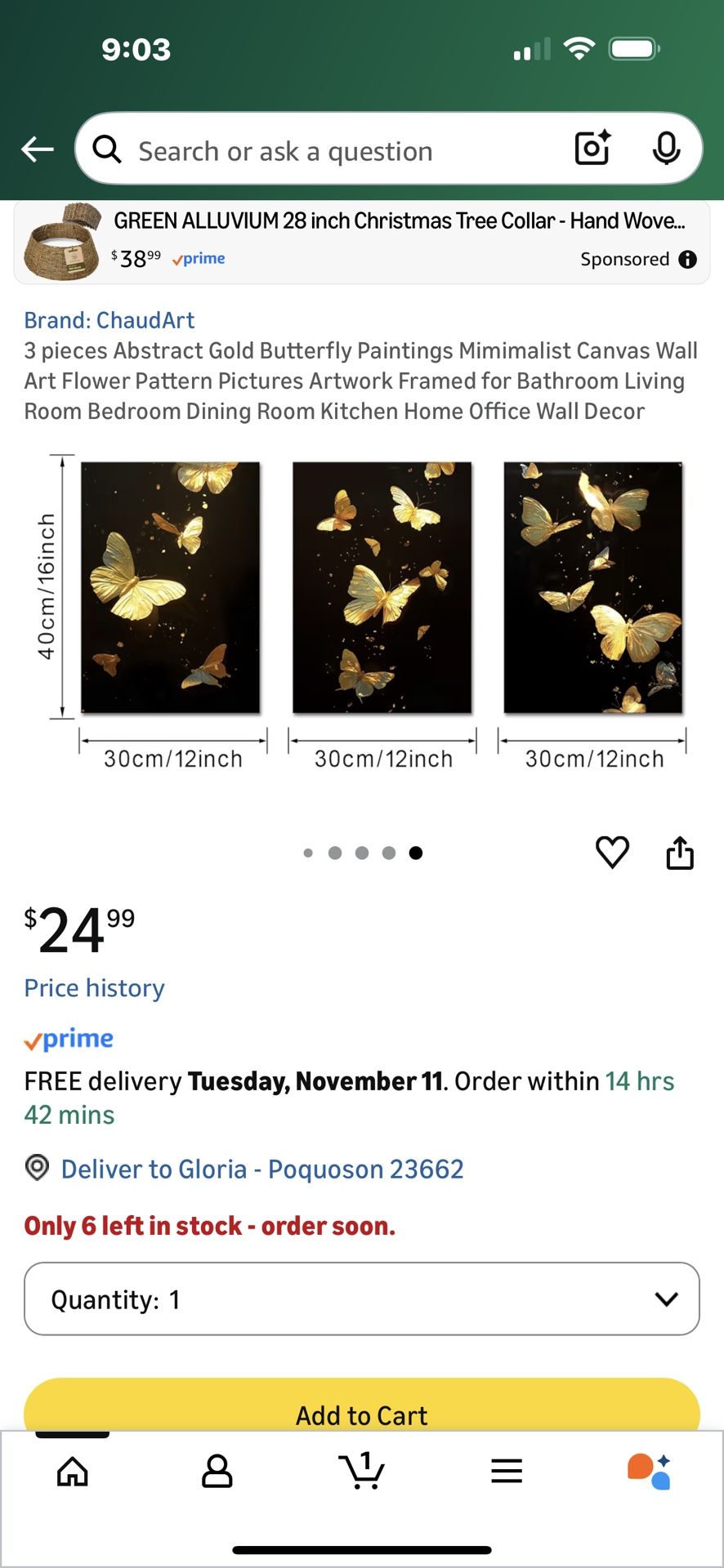The height and width of the screenshot is (1568, 724).
Task: Open the camera visual search
Action: pyautogui.click(x=591, y=149)
